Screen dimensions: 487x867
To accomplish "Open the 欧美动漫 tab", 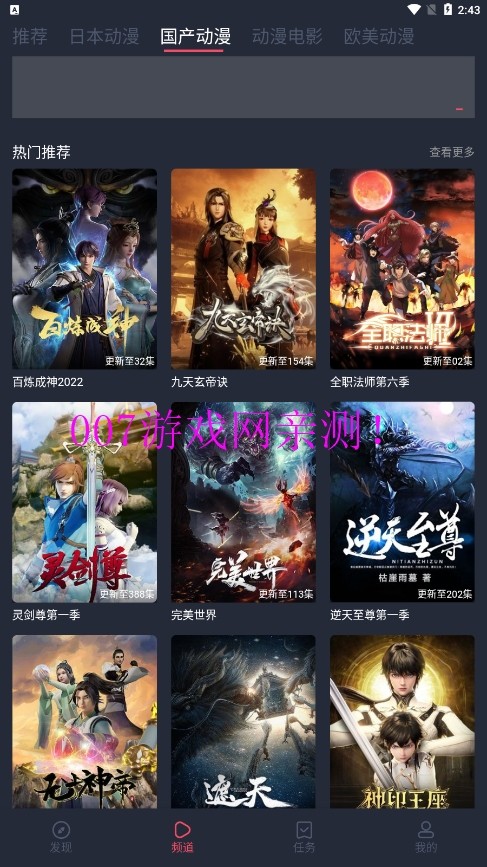I will click(x=379, y=36).
